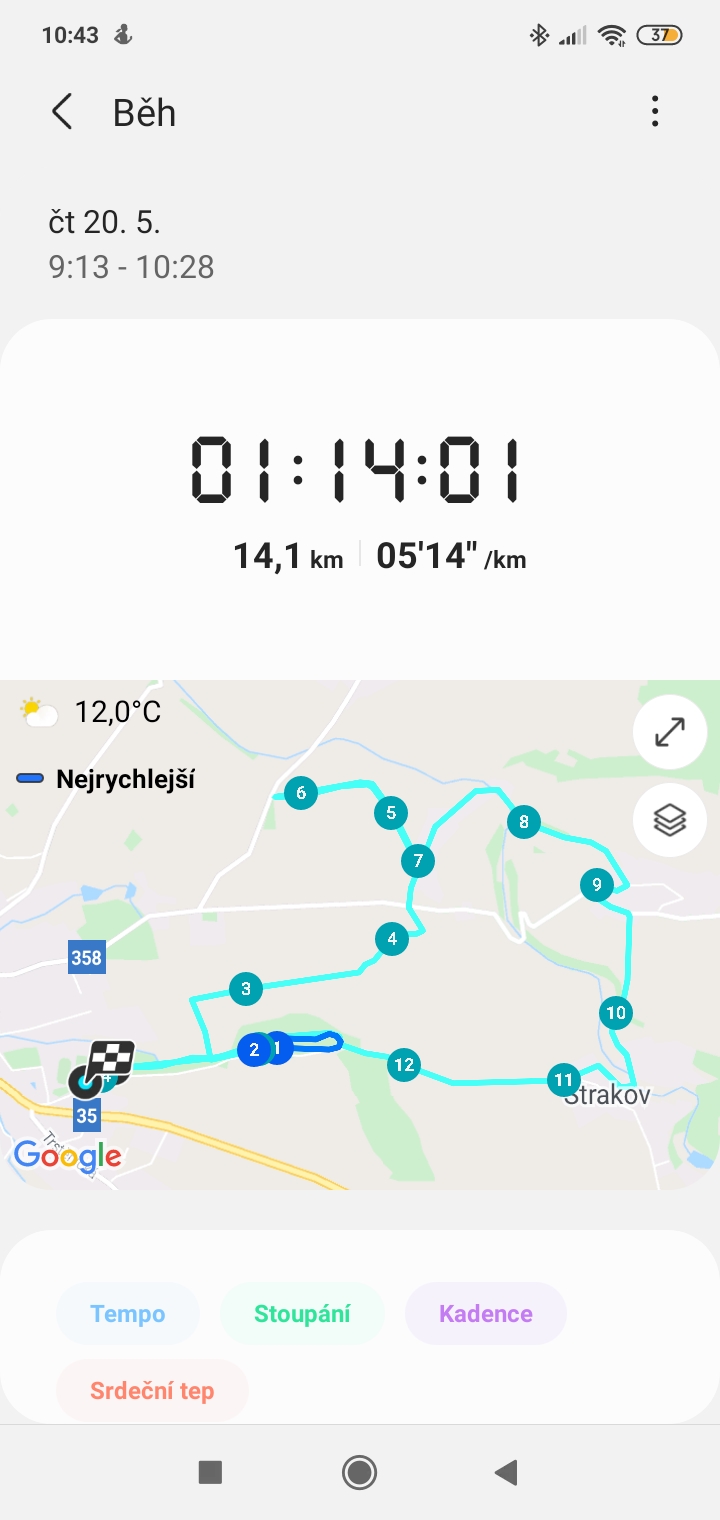Viewport: 720px width, 1520px height.
Task: Open recent apps with the square button
Action: [x=210, y=1472]
